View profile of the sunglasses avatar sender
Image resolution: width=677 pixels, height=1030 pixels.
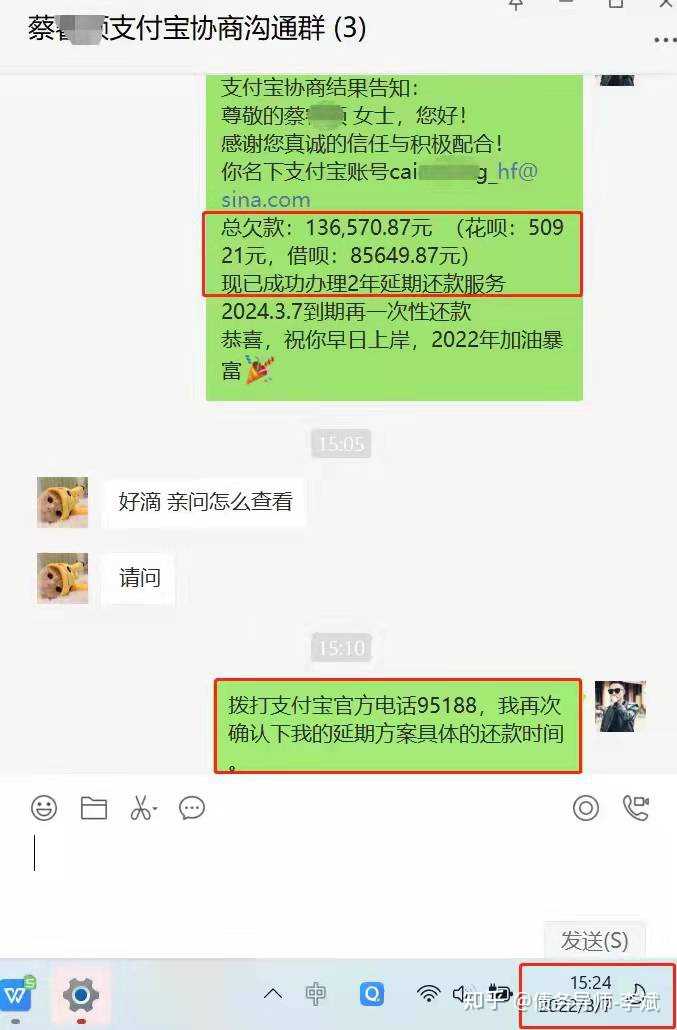point(620,707)
